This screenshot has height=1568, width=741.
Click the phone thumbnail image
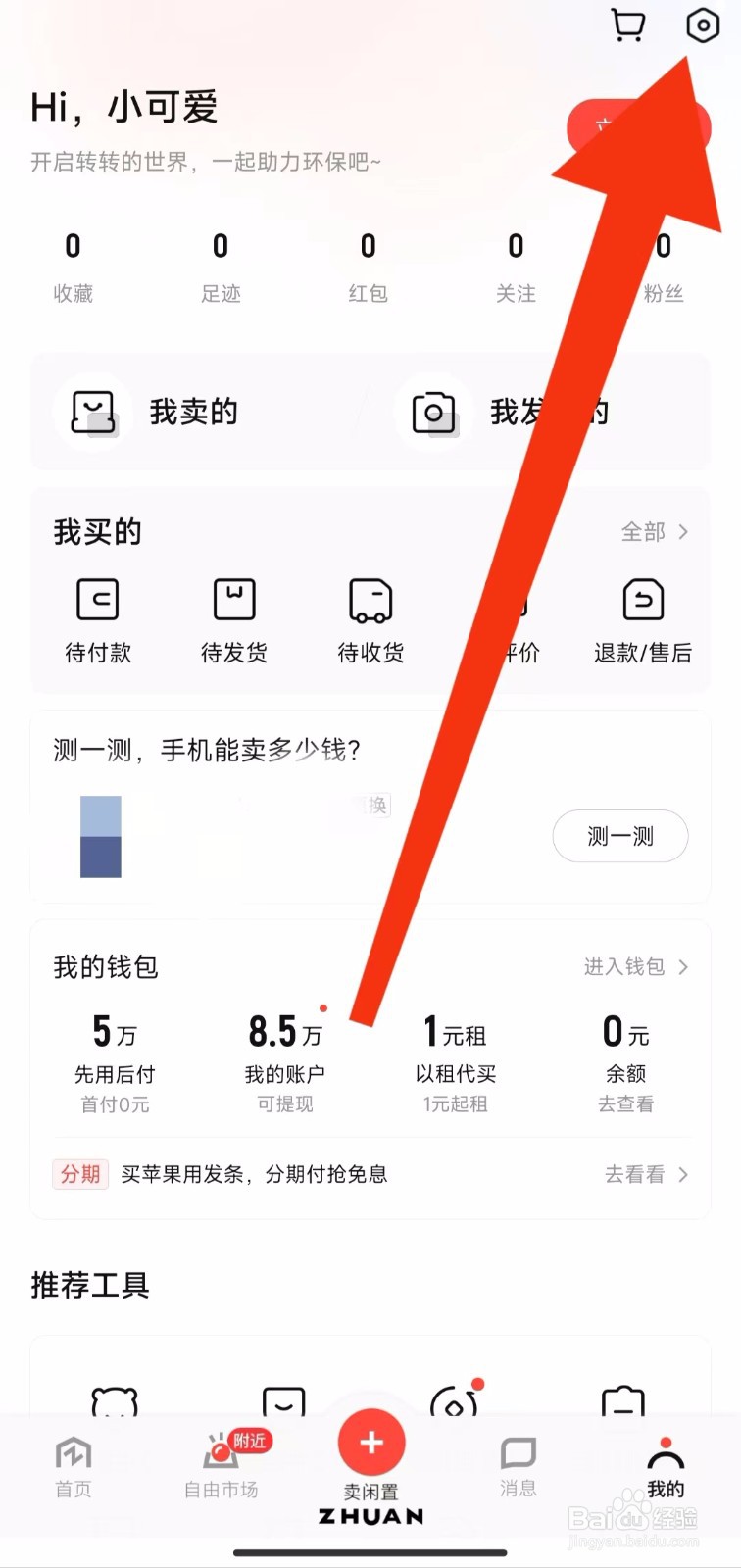click(x=101, y=838)
